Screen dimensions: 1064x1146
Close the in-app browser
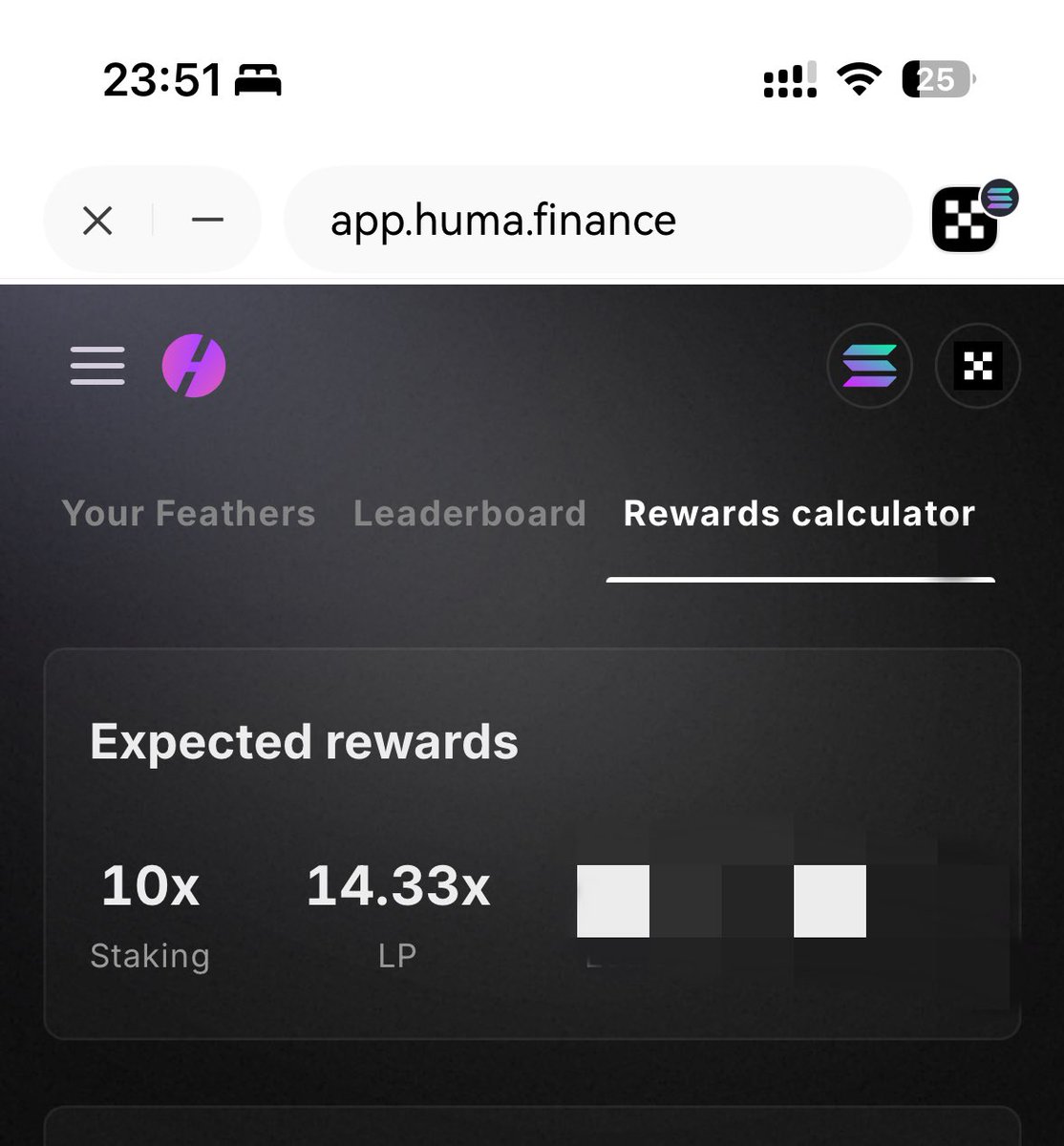tap(97, 221)
